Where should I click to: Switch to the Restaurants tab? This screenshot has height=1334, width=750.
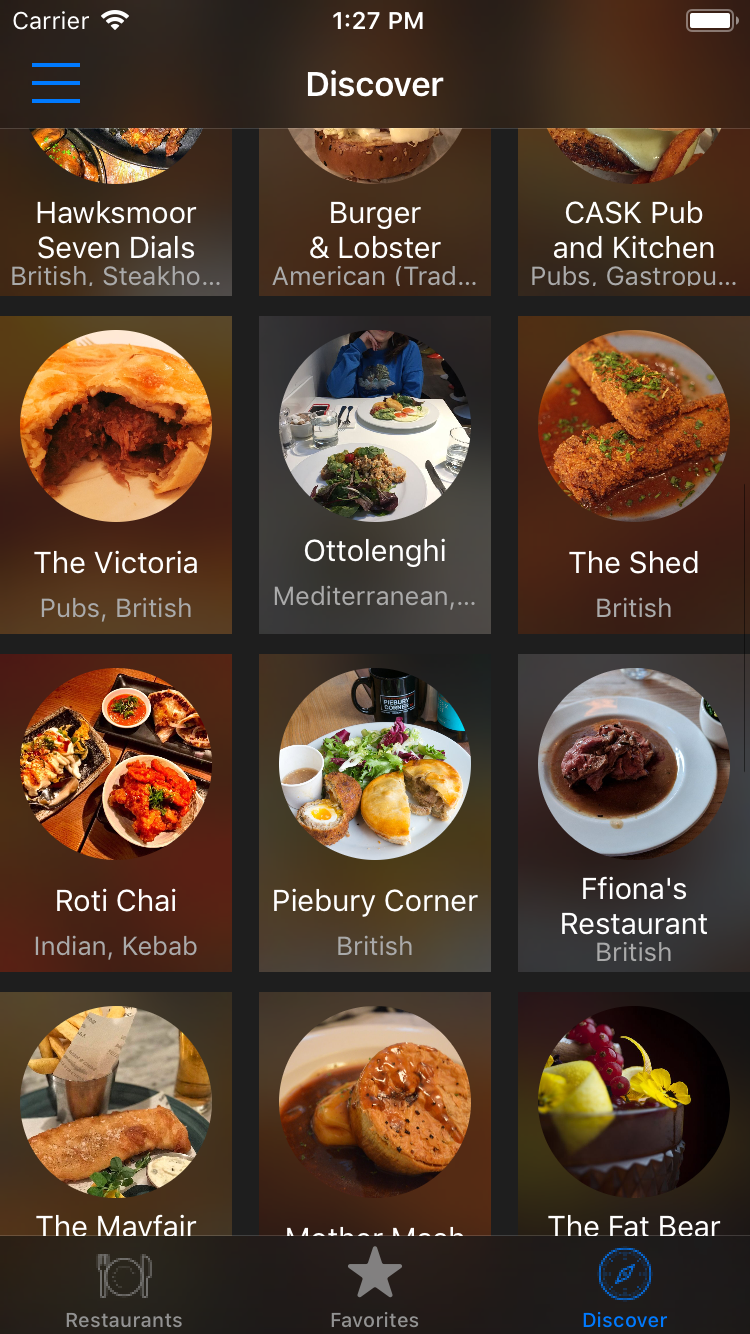(124, 1288)
